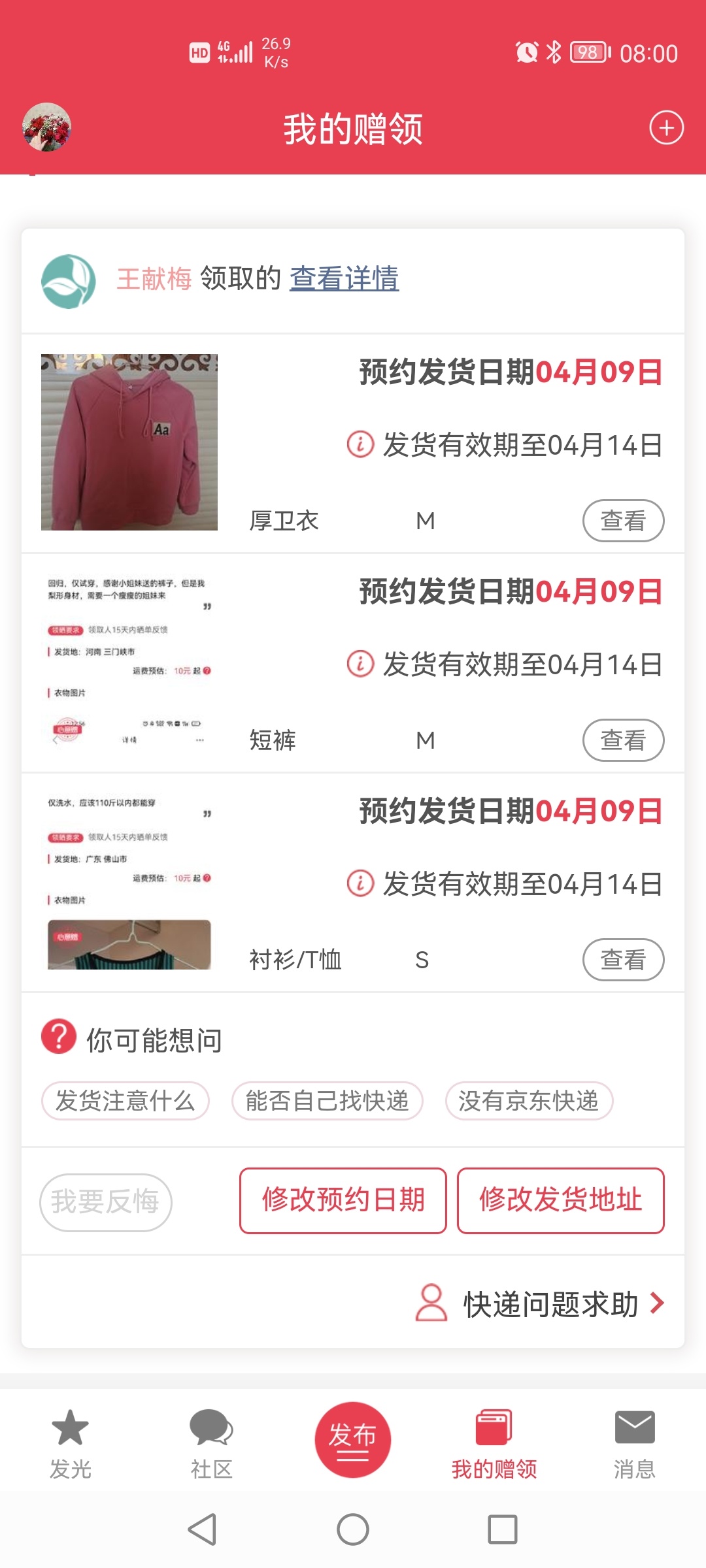Screen dimensions: 706x1568
Task: Tap the plus icon in the header
Action: click(x=666, y=127)
